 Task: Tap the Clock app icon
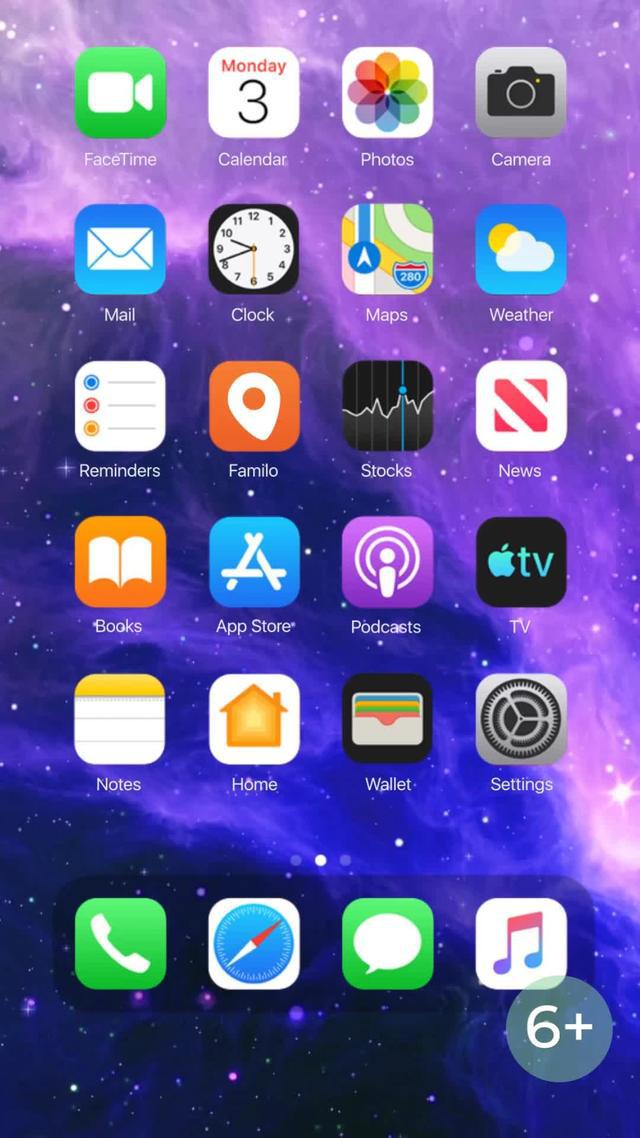254,249
